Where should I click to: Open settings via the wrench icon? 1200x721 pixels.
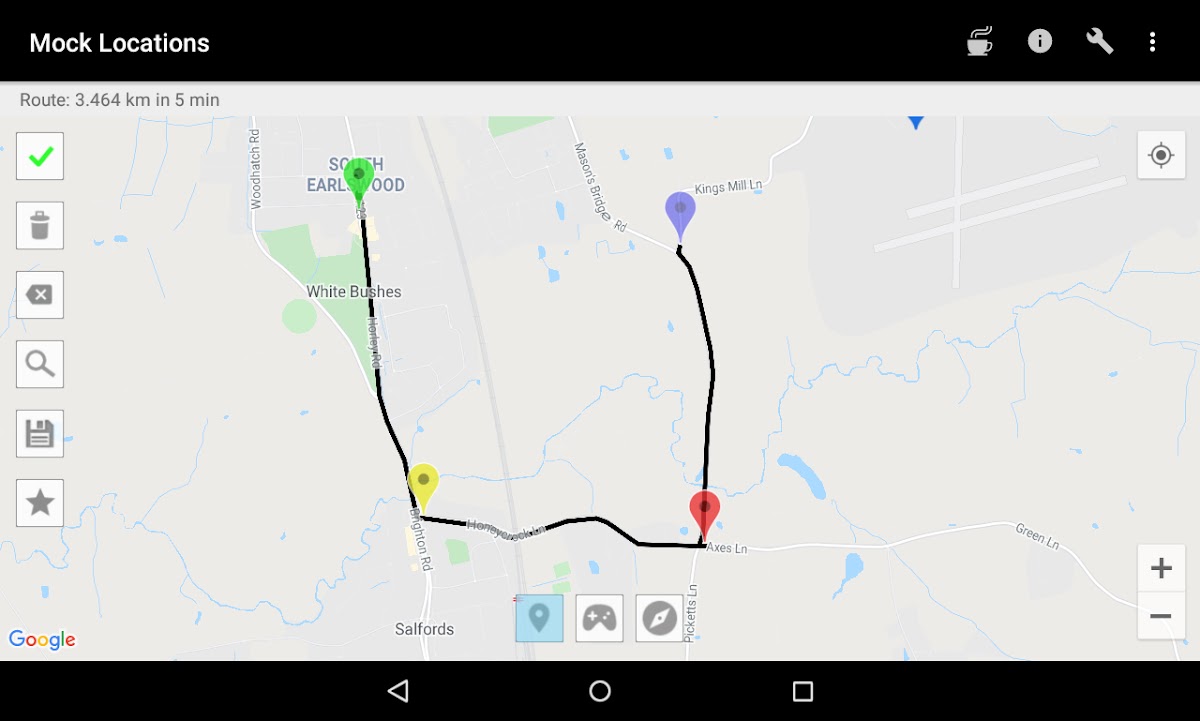(1099, 42)
